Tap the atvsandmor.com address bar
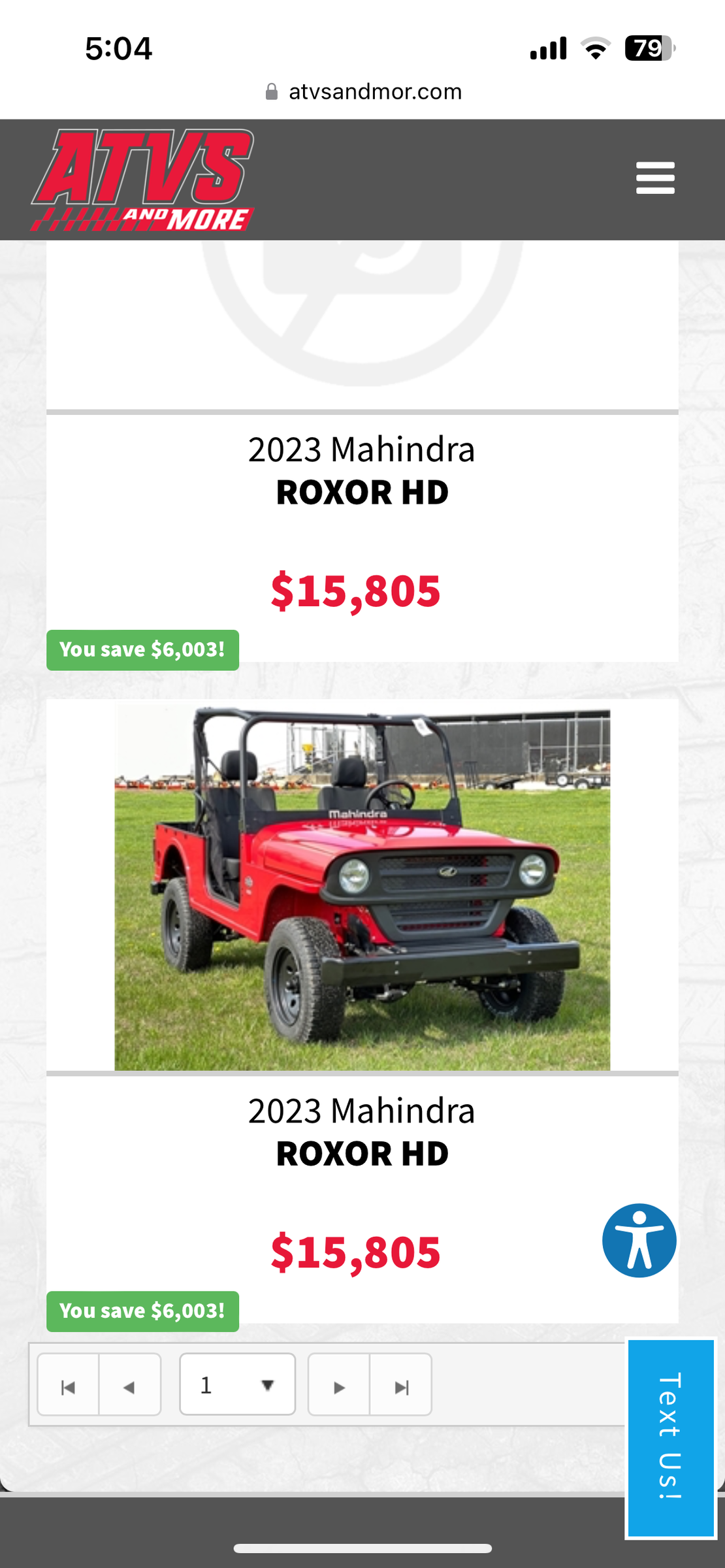Screen dimensions: 725x1568 [x=363, y=91]
